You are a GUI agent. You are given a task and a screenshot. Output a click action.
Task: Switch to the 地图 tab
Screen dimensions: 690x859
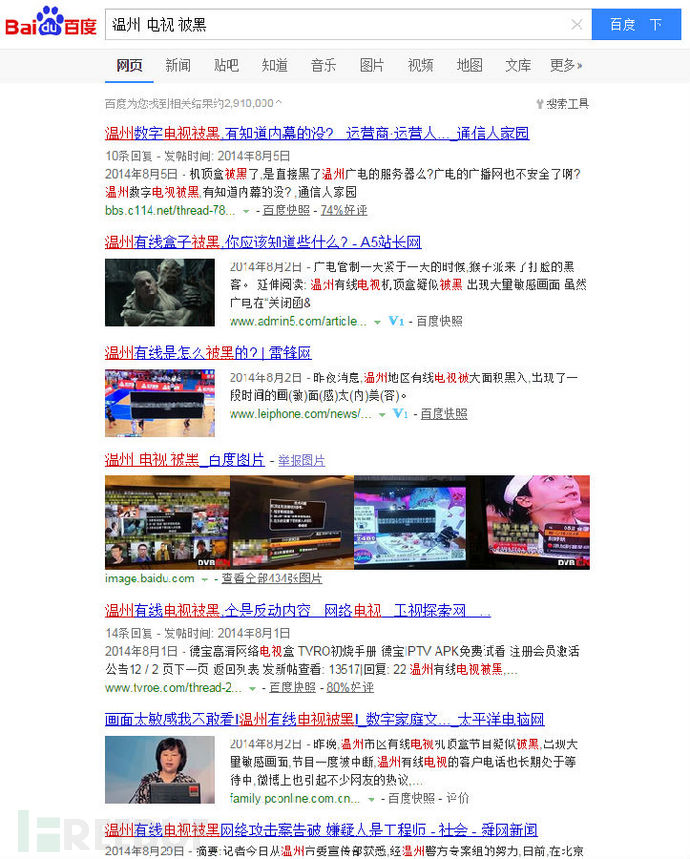[x=469, y=65]
